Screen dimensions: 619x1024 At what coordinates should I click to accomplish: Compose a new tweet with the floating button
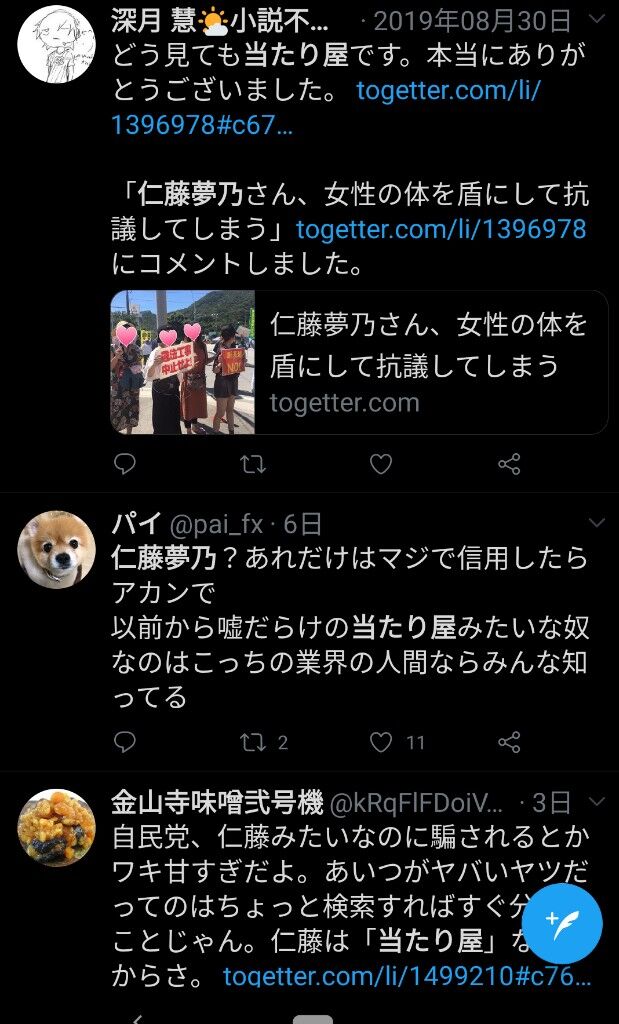pos(562,923)
